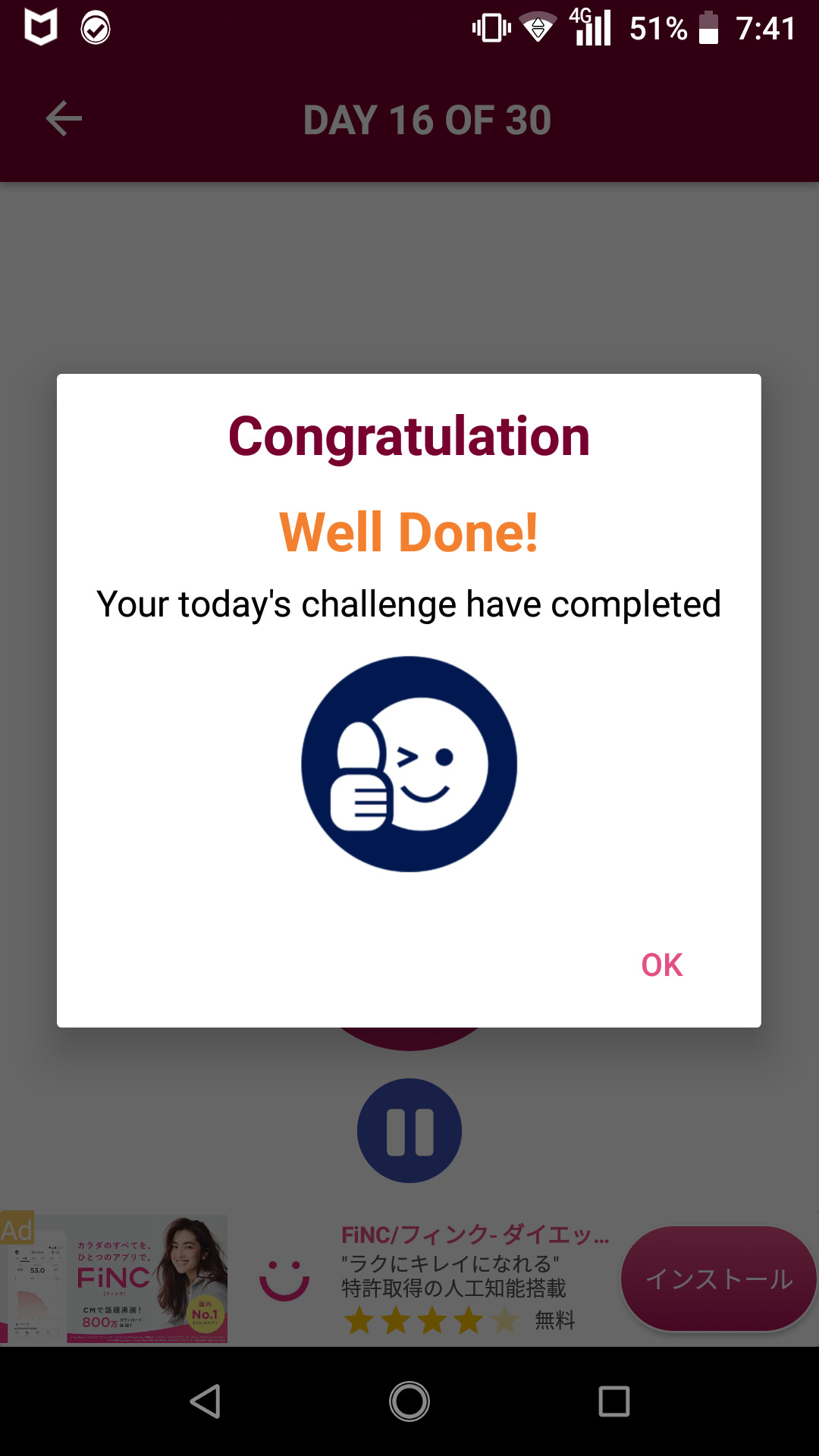The height and width of the screenshot is (1456, 819).
Task: Go back using the top arrow
Action: click(x=64, y=119)
